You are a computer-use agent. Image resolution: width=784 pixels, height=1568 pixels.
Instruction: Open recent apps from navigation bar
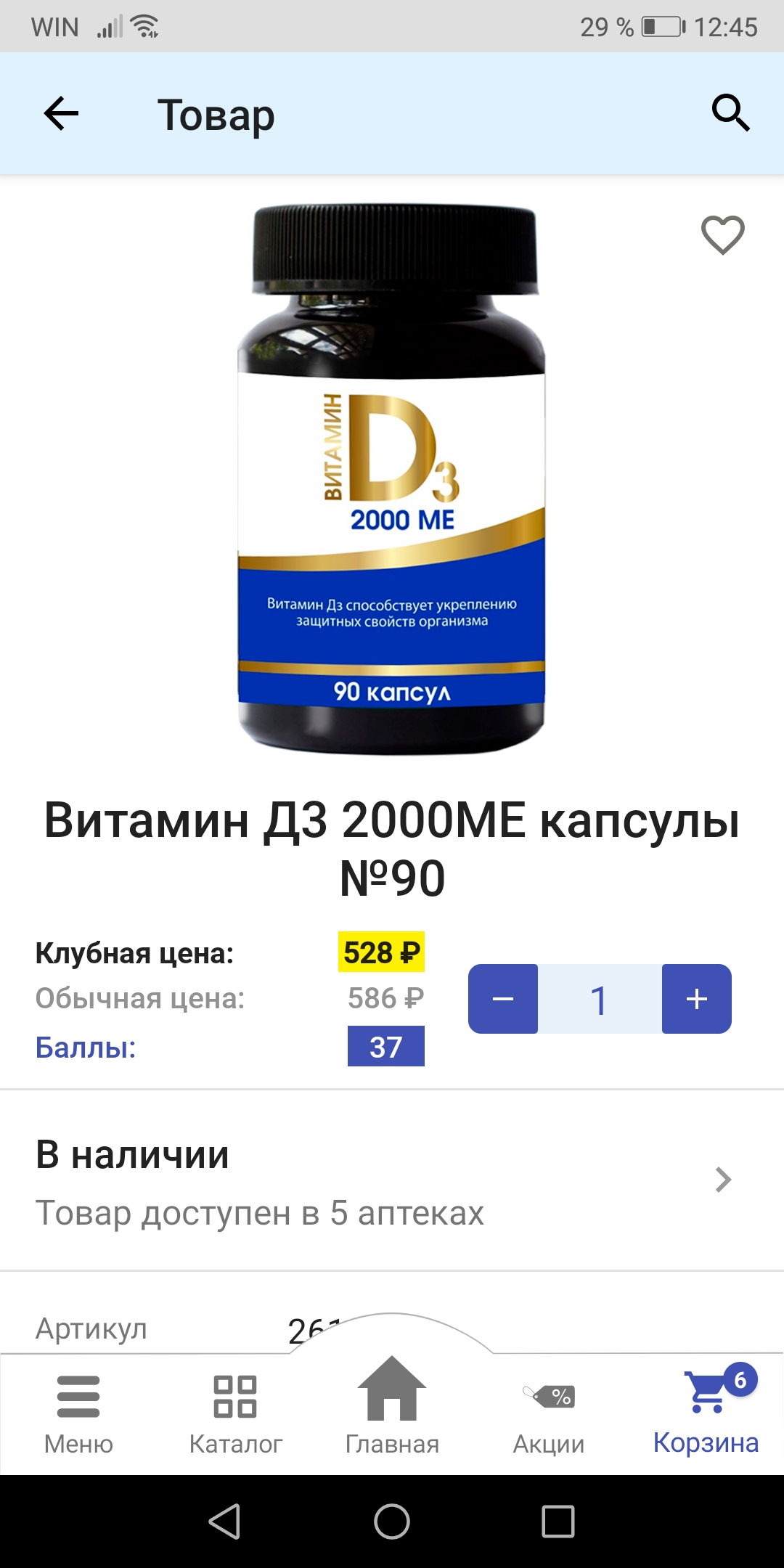tap(558, 1522)
